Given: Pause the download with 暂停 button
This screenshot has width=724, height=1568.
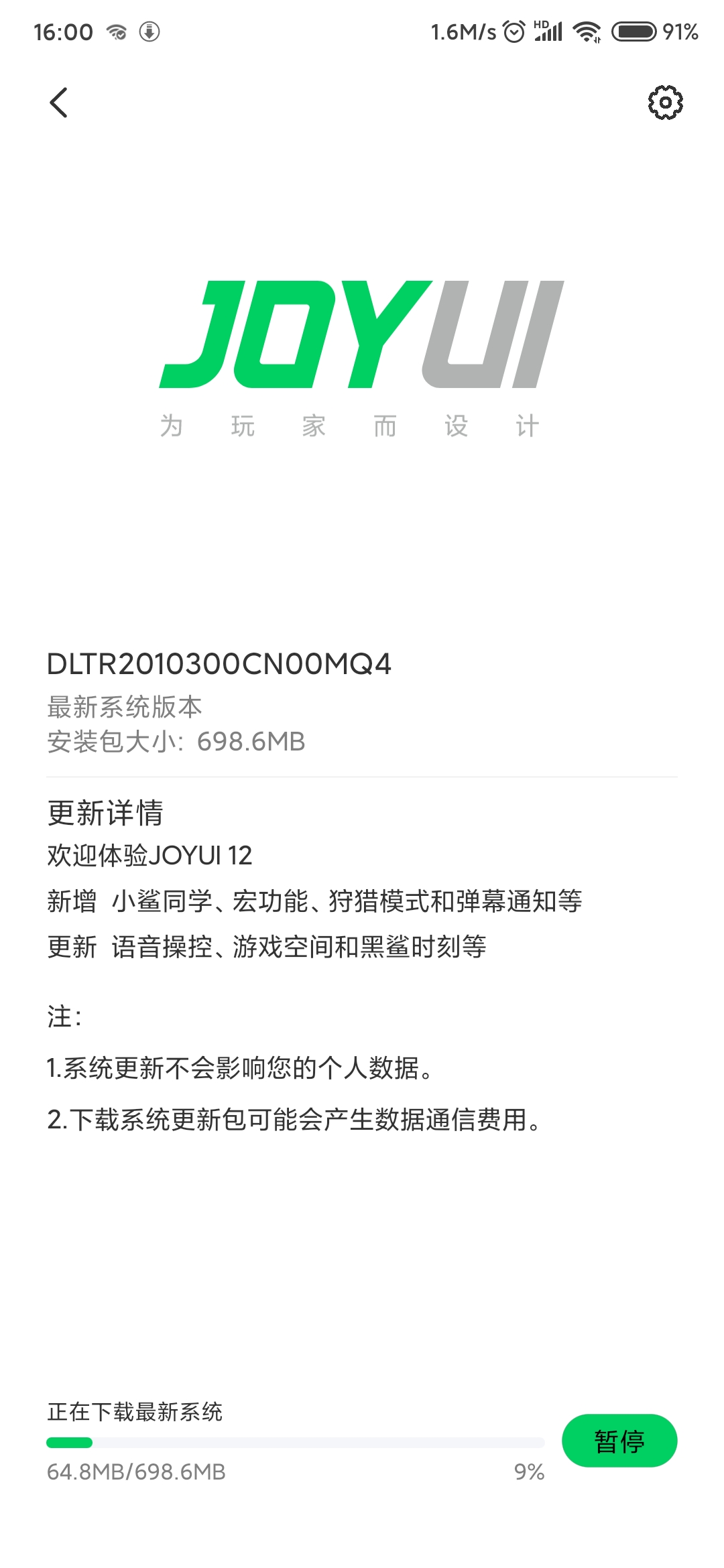Looking at the screenshot, I should 619,1440.
